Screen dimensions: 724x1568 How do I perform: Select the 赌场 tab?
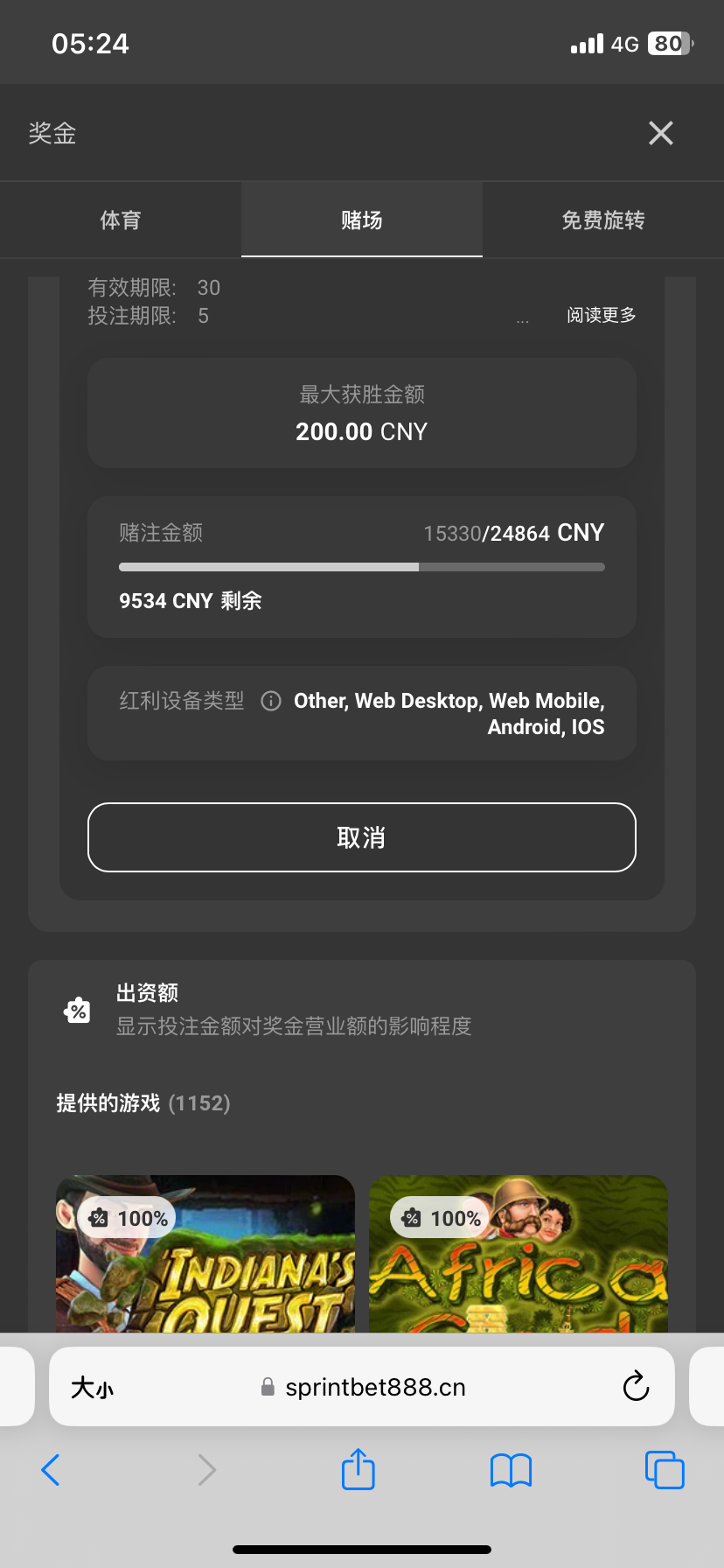tap(362, 220)
